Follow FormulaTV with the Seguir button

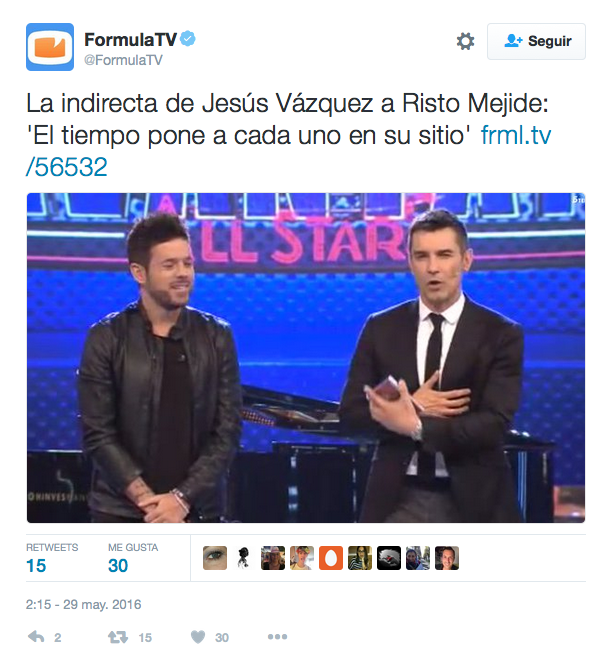tap(537, 41)
